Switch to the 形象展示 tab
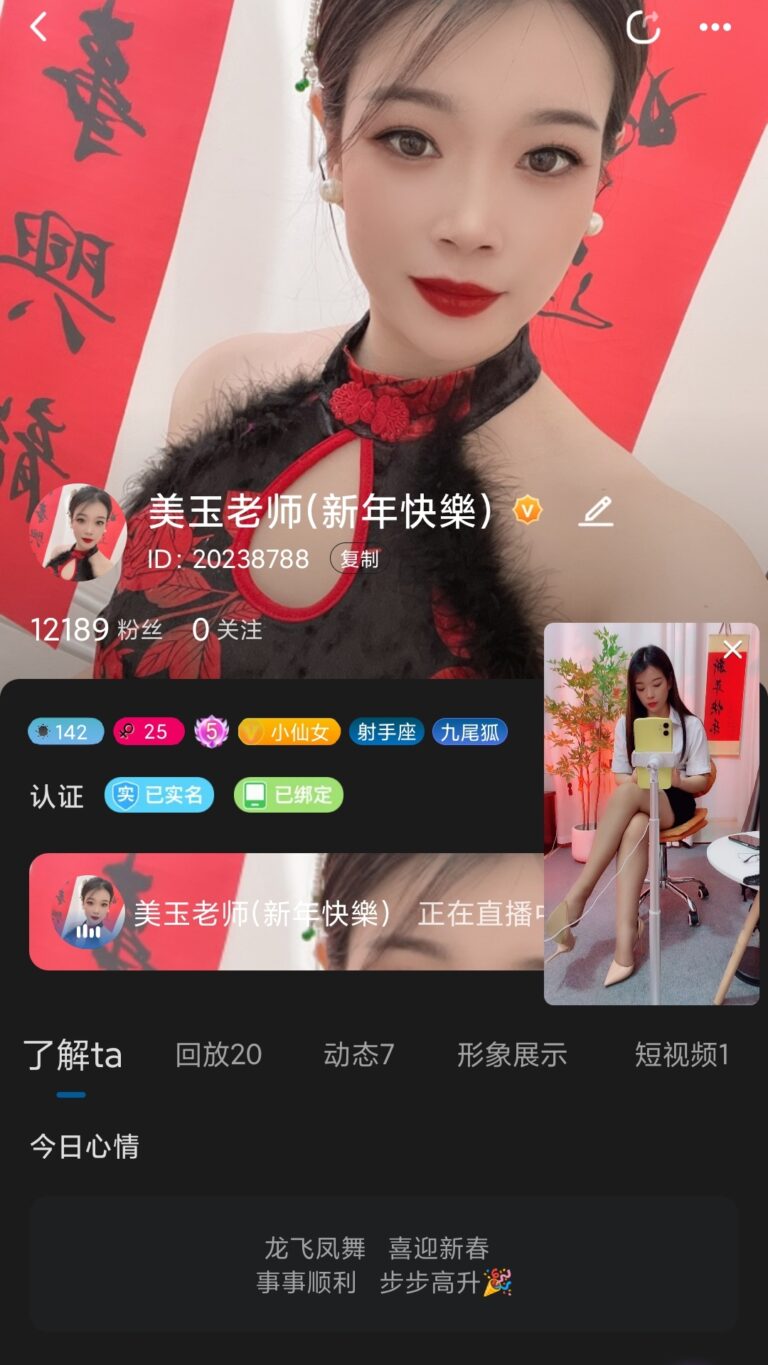Screen dimensions: 768x1365 [x=512, y=1054]
